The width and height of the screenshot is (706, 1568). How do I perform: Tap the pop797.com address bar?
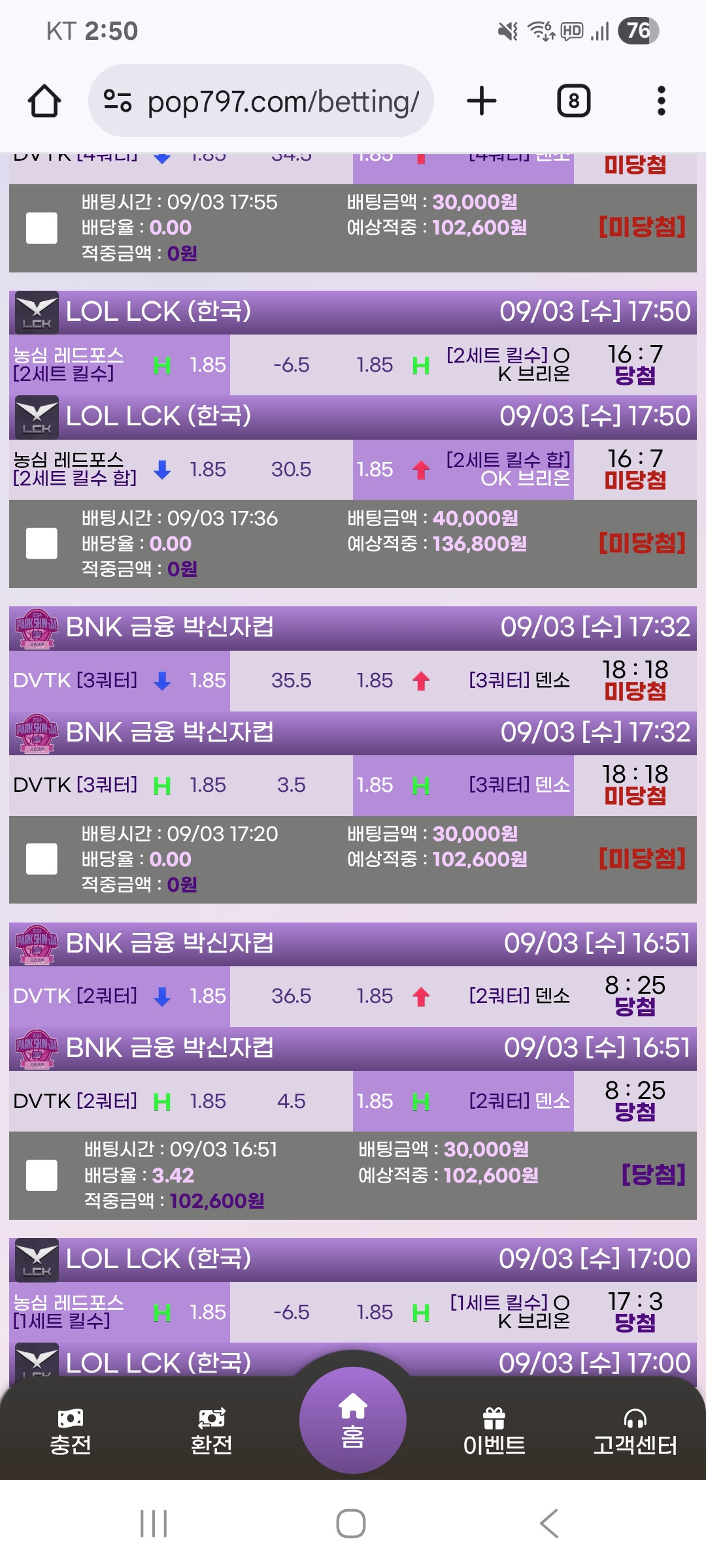point(261,101)
